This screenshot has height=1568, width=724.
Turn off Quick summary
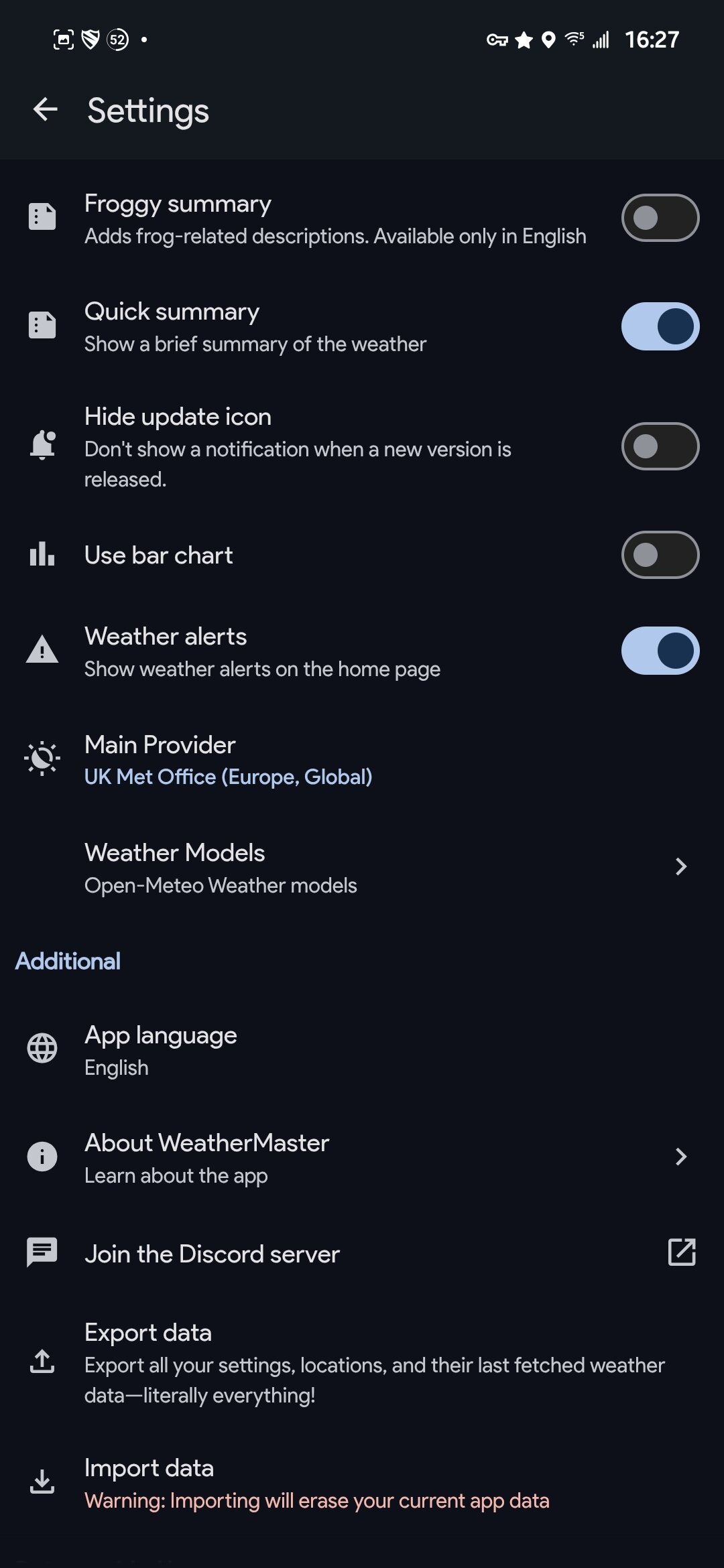click(660, 326)
